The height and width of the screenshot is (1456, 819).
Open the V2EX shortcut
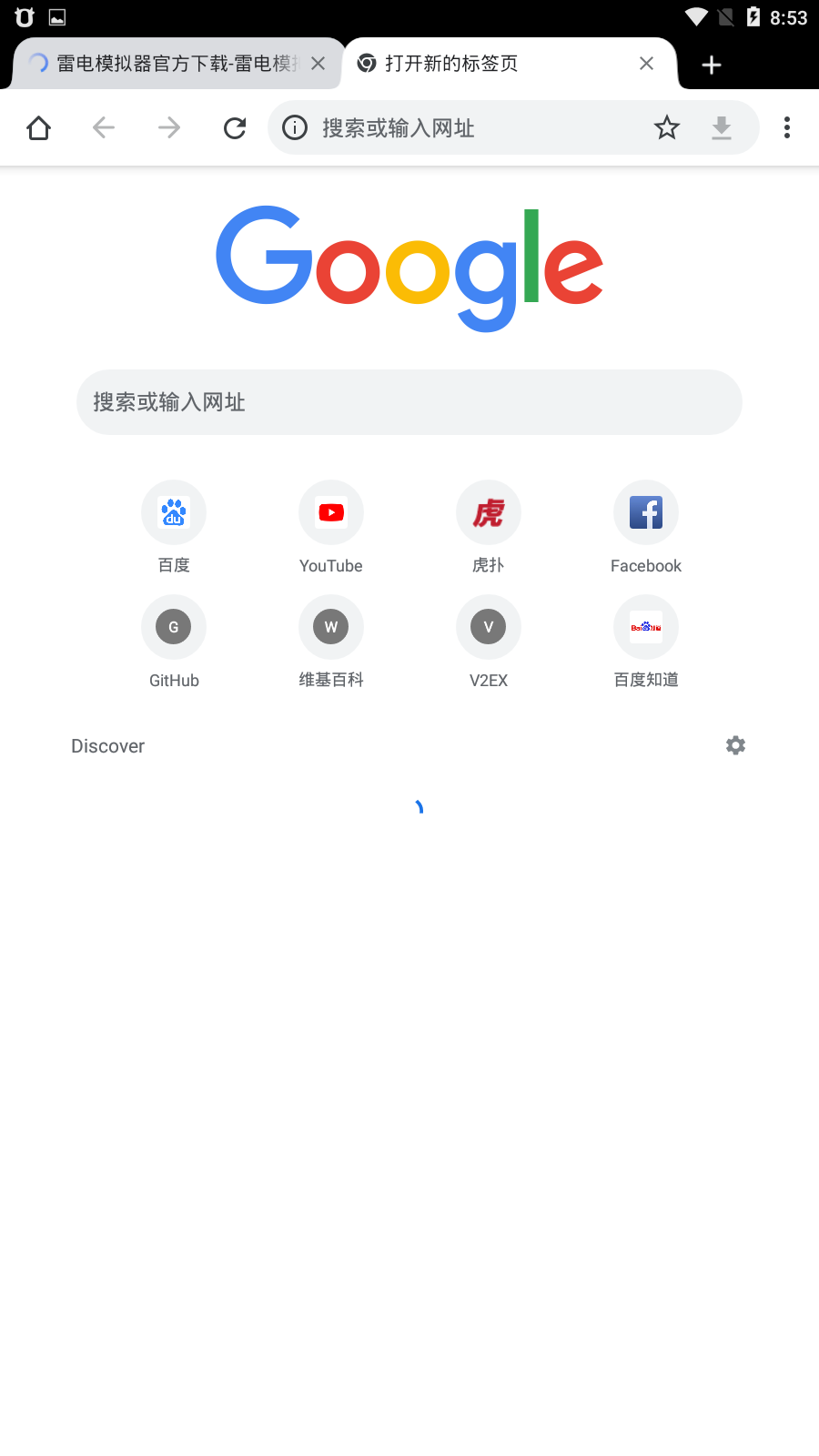point(489,628)
